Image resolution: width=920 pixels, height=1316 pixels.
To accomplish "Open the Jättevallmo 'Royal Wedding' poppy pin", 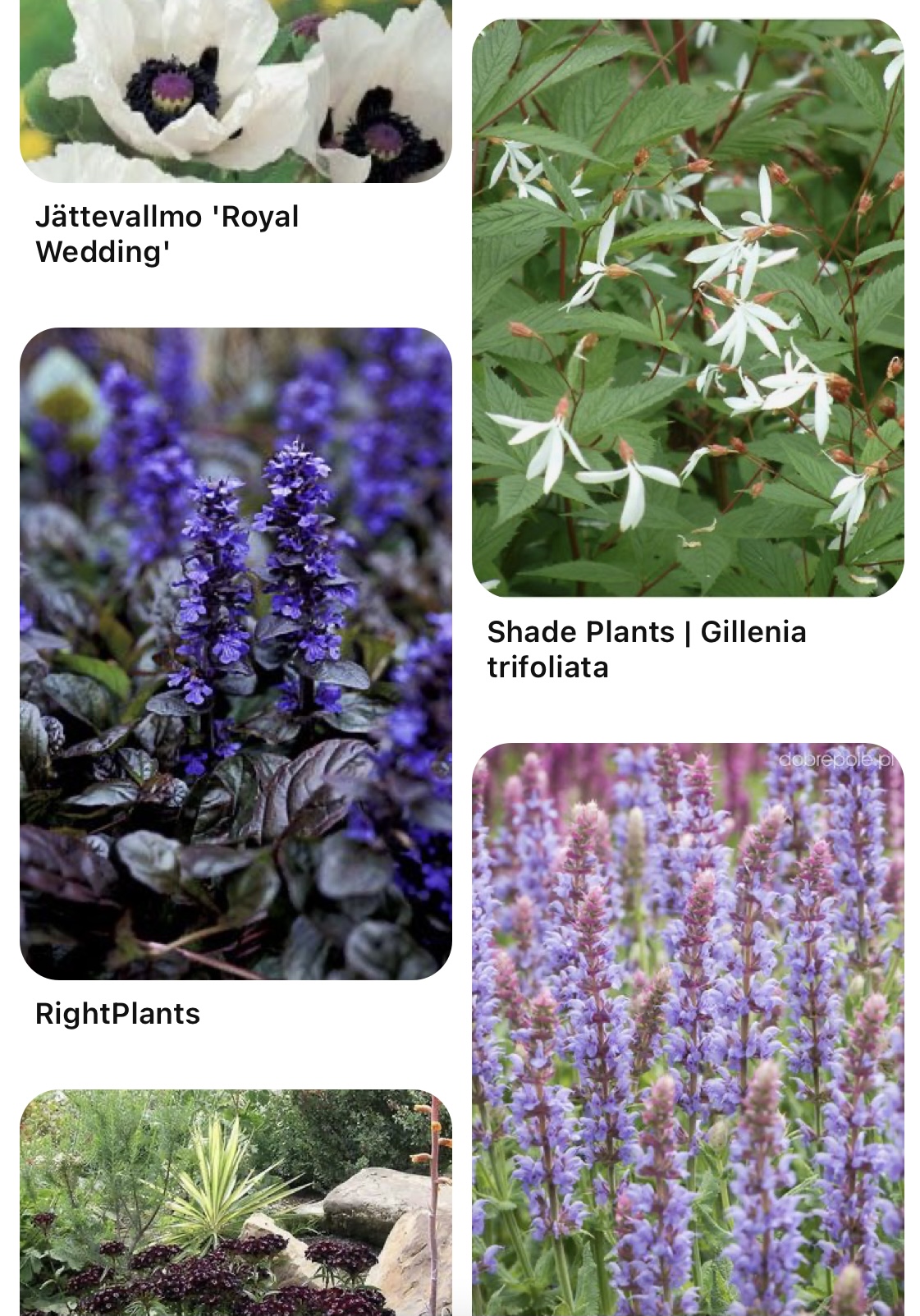I will click(x=236, y=90).
